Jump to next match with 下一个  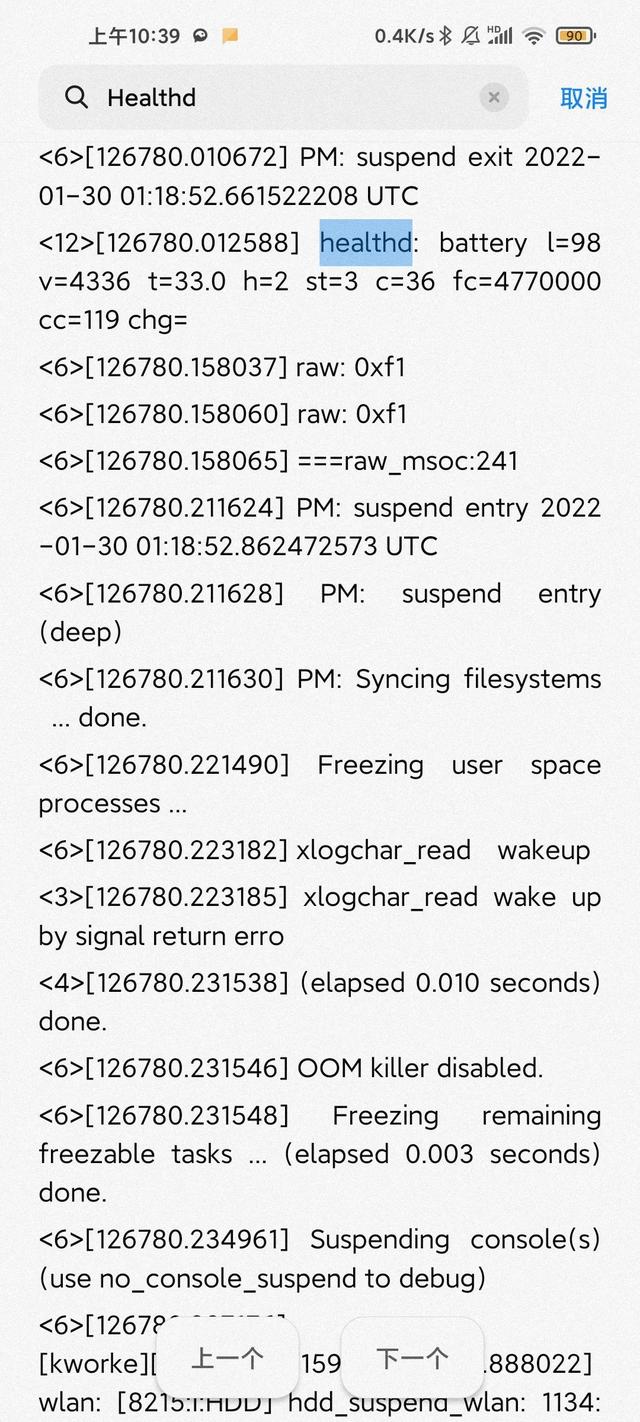click(x=412, y=1358)
